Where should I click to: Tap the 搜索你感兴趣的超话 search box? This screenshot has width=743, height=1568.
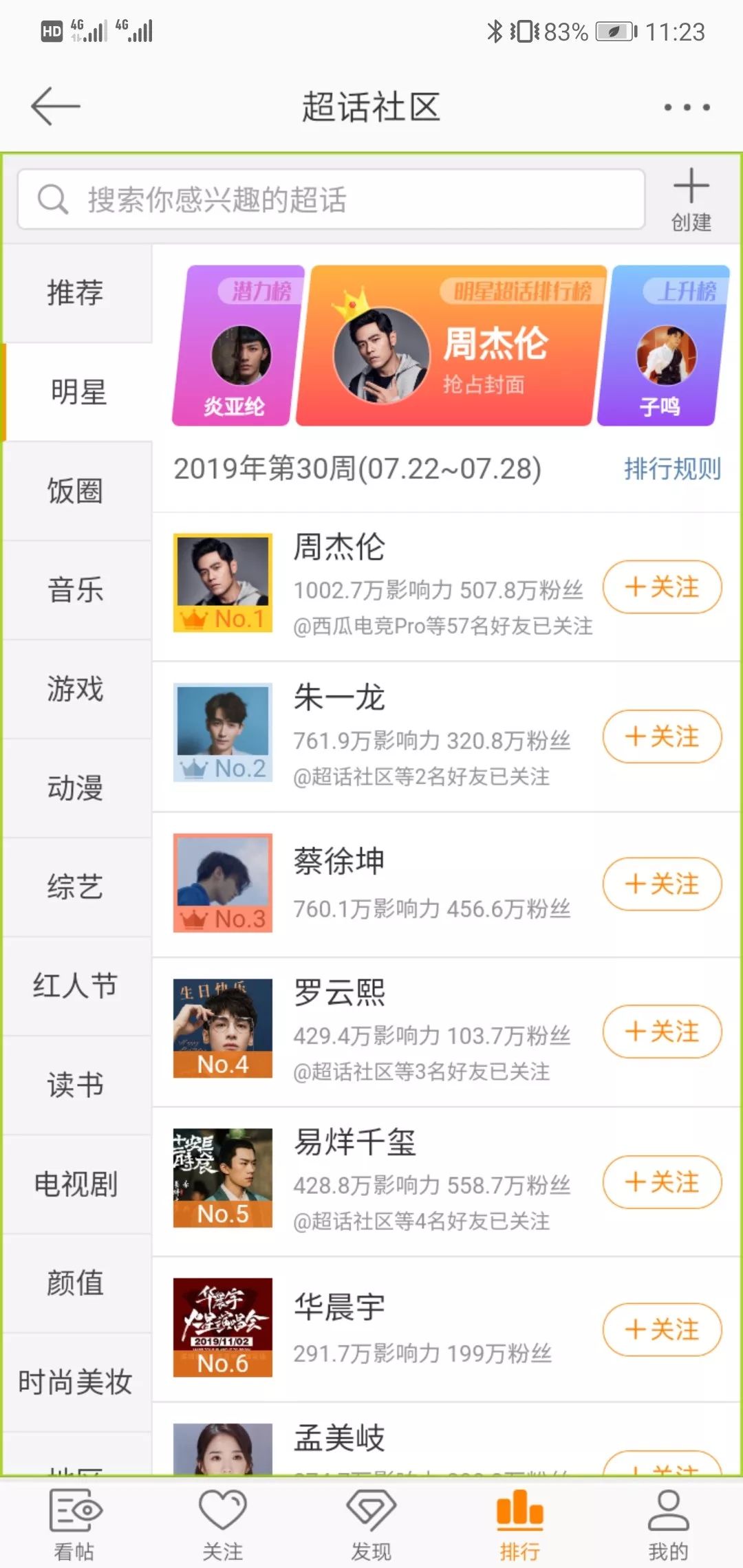331,199
